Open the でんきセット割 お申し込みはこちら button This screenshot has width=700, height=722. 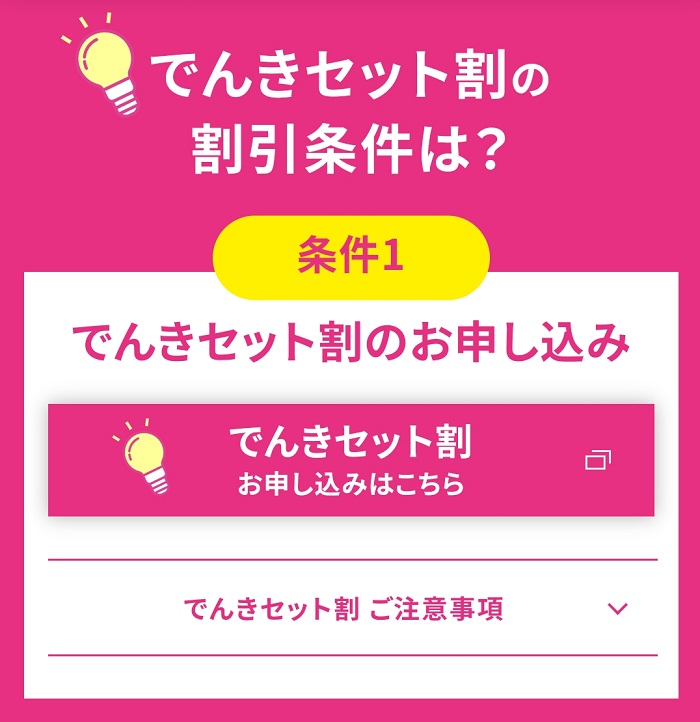coord(351,460)
